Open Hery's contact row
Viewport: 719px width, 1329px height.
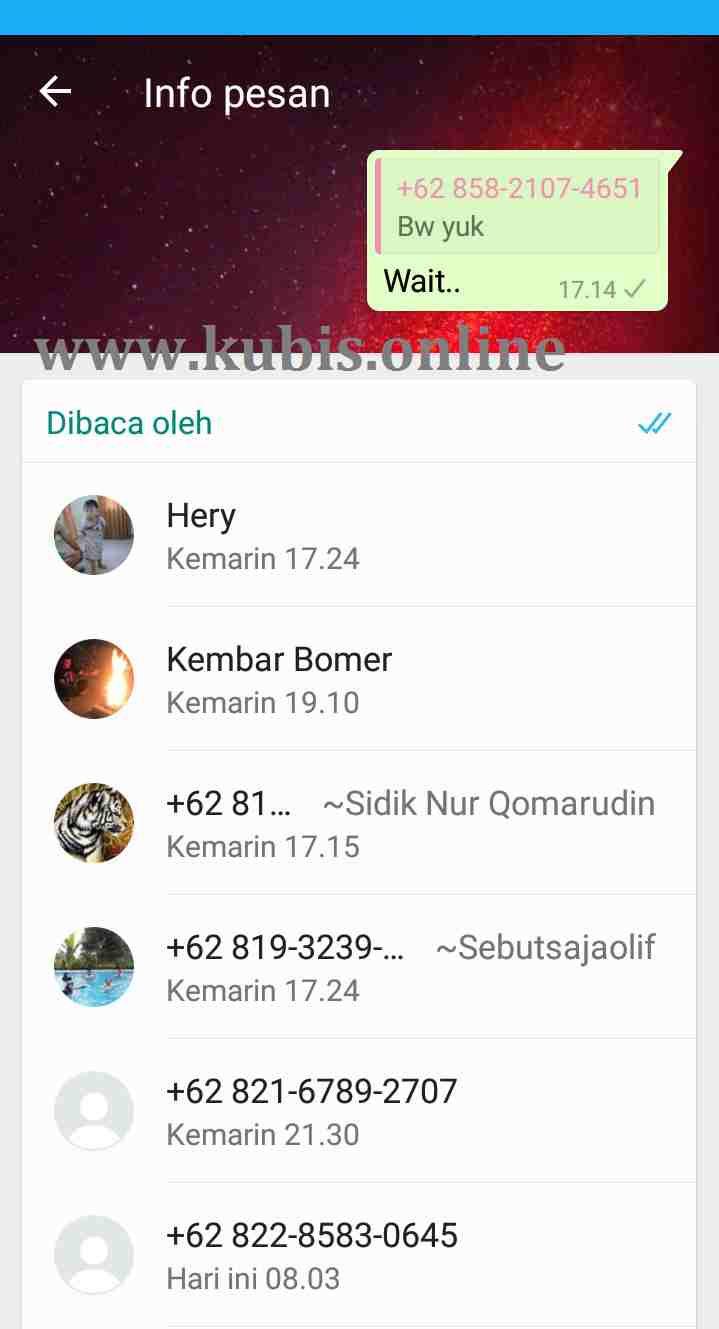[358, 535]
